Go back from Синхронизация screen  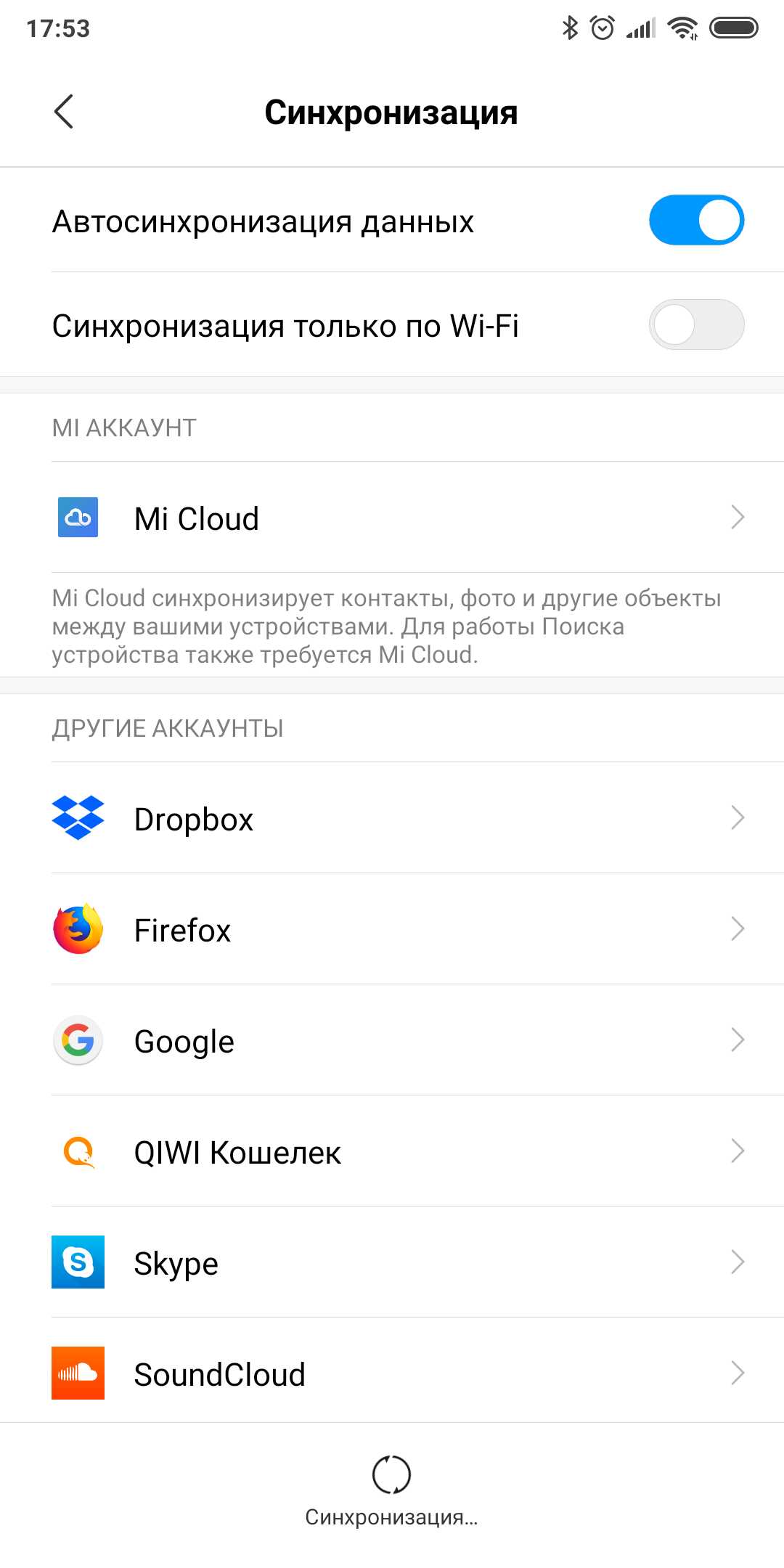click(64, 112)
